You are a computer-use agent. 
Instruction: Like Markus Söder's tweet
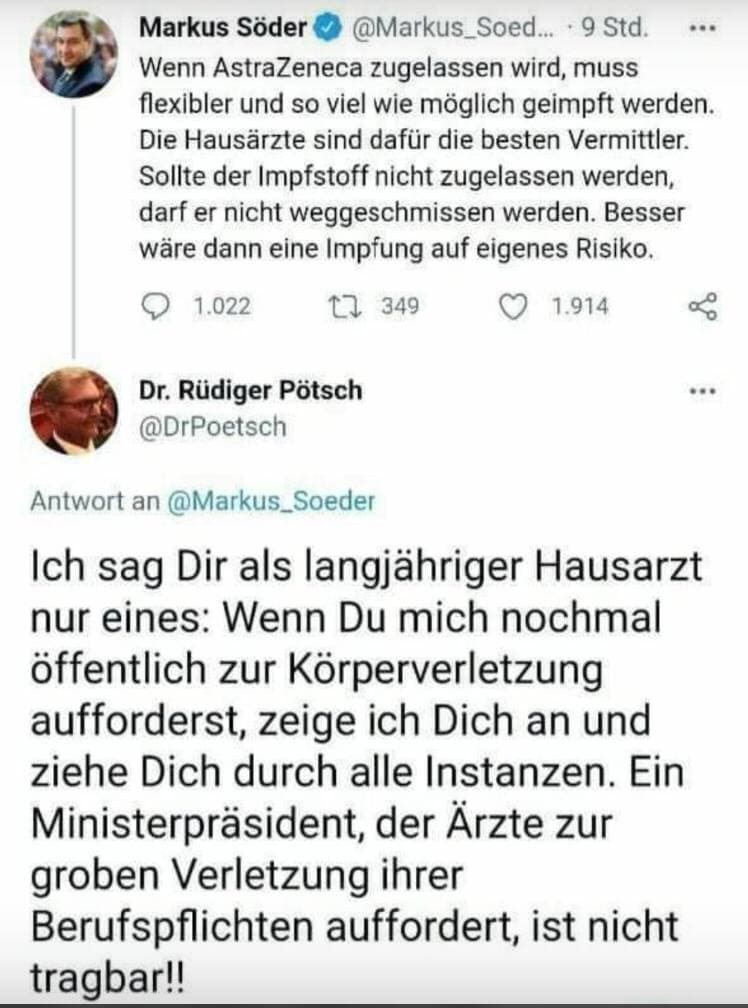tap(513, 307)
